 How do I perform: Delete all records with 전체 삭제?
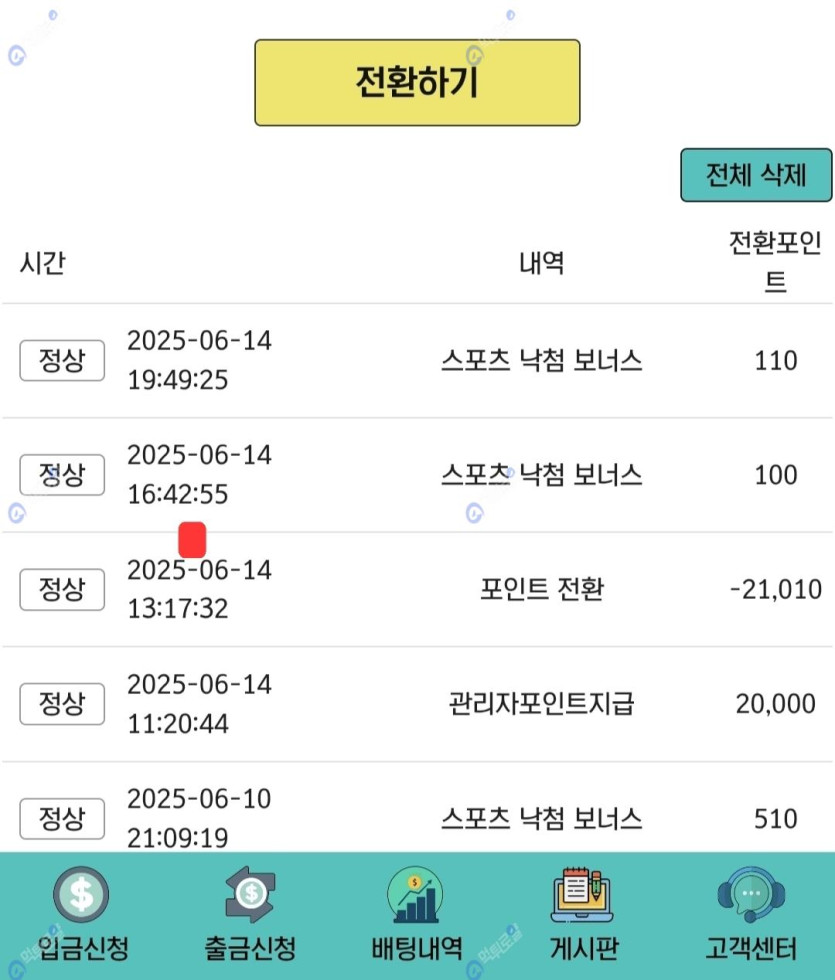[x=756, y=175]
